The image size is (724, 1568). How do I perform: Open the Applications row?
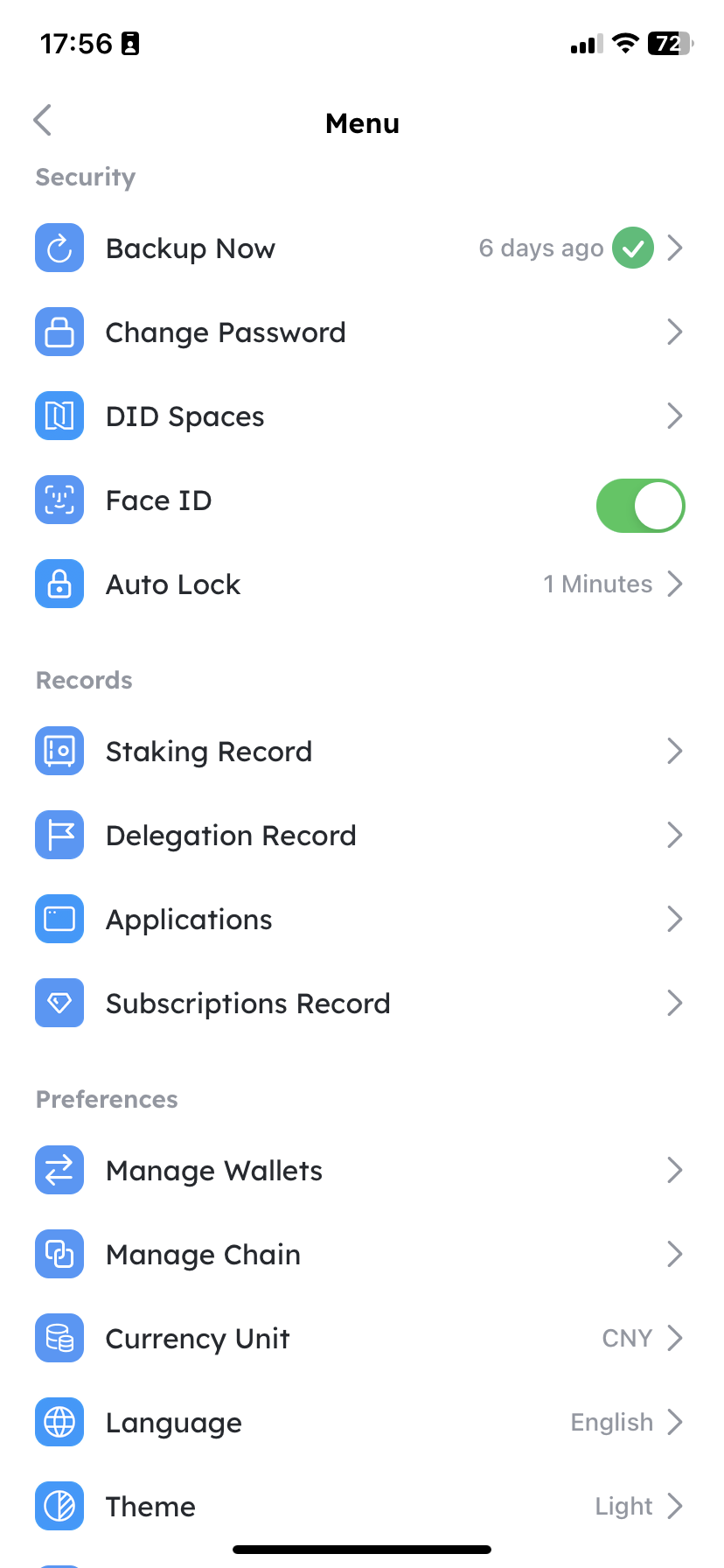[189, 920]
